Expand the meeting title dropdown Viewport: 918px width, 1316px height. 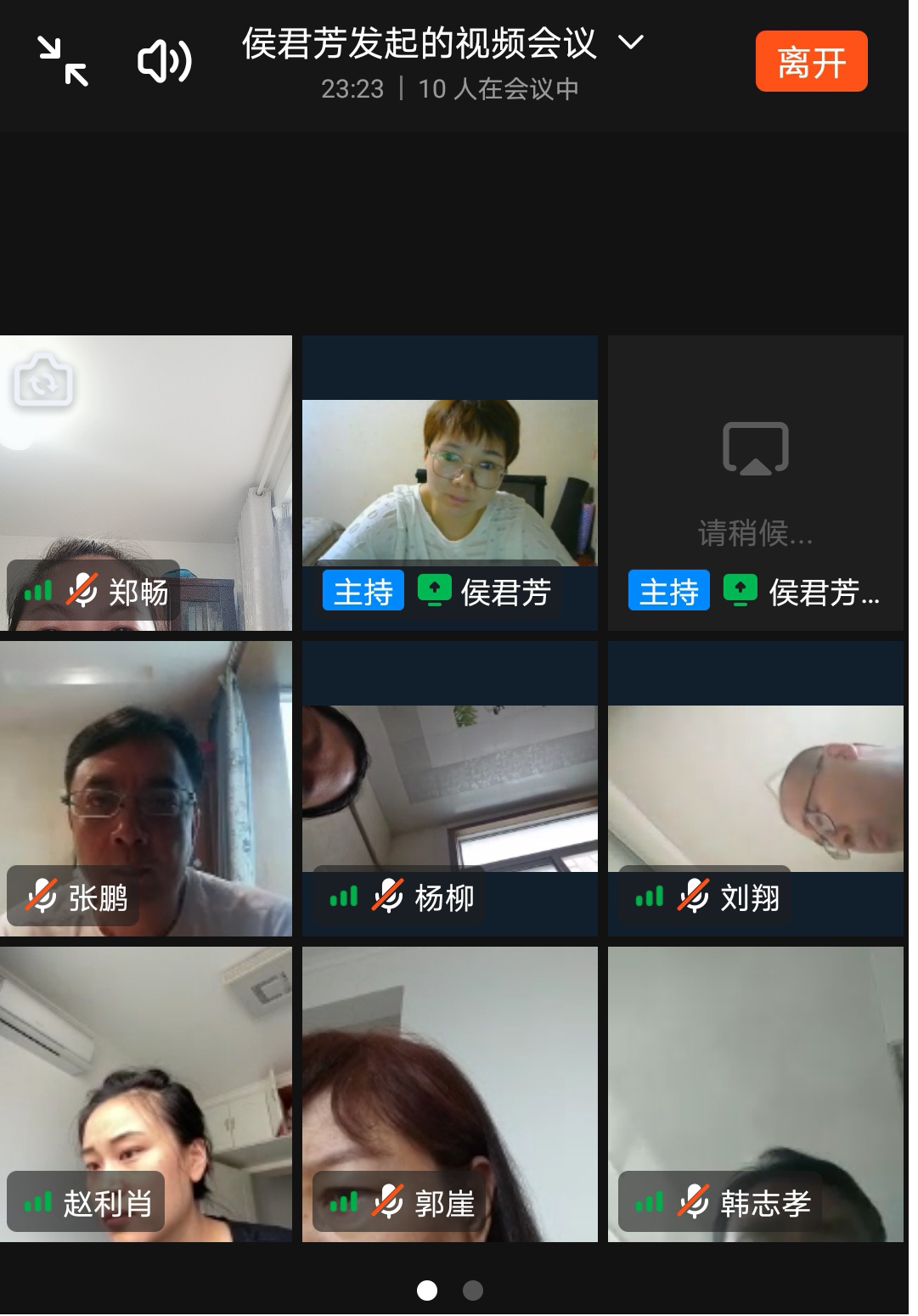[630, 42]
